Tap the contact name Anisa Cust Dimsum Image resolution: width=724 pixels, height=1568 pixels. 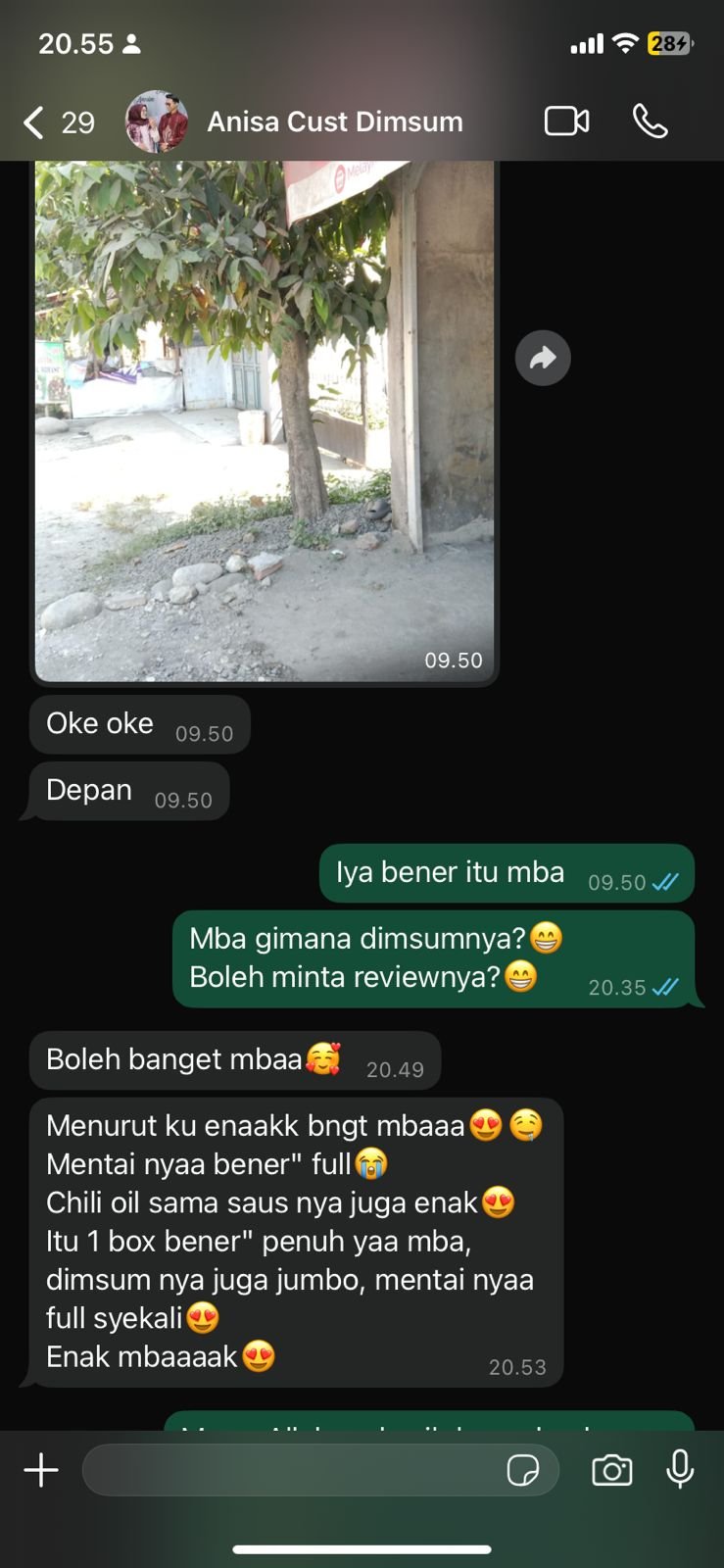pos(334,122)
